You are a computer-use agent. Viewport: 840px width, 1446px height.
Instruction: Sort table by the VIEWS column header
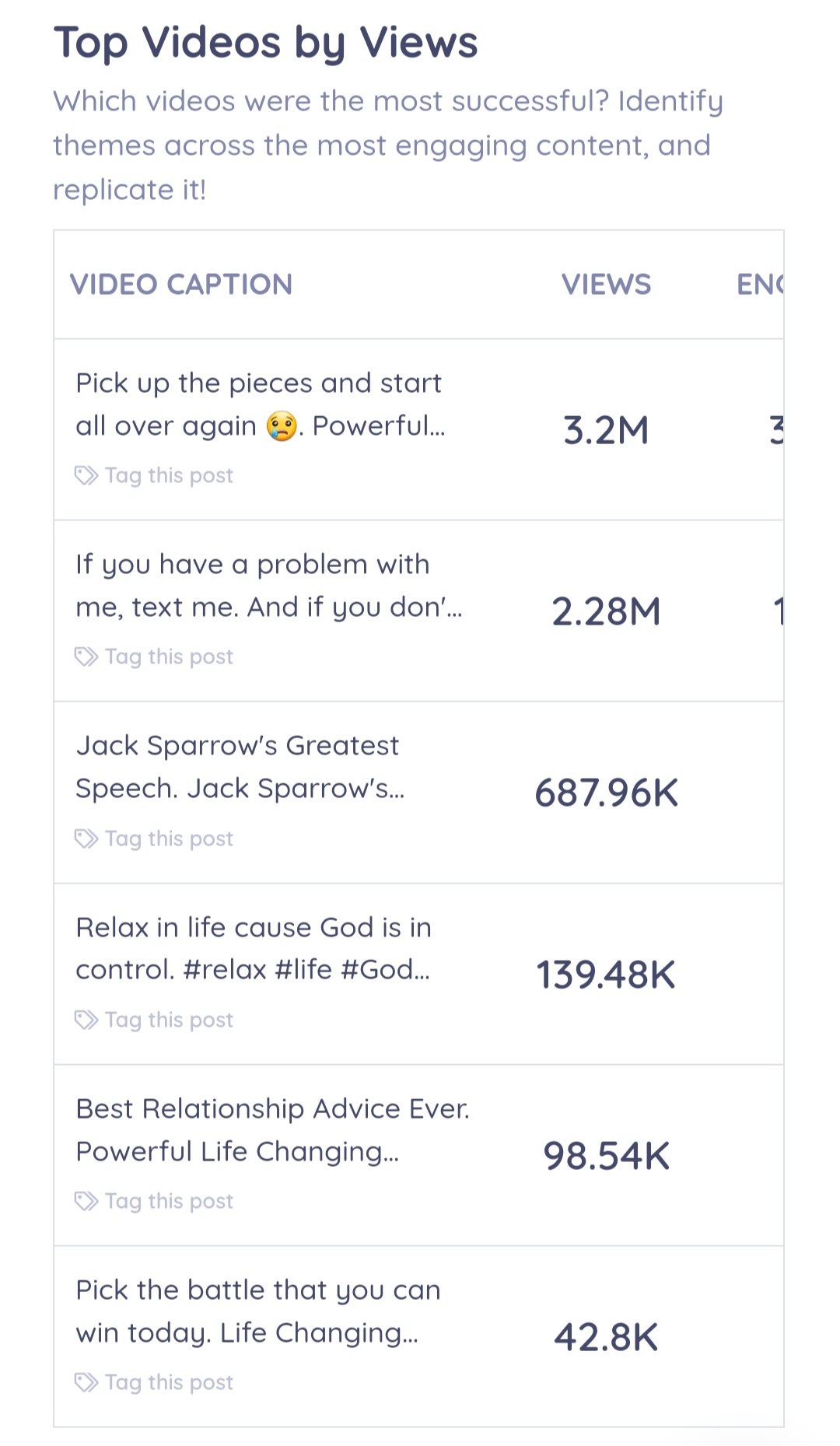pos(606,285)
